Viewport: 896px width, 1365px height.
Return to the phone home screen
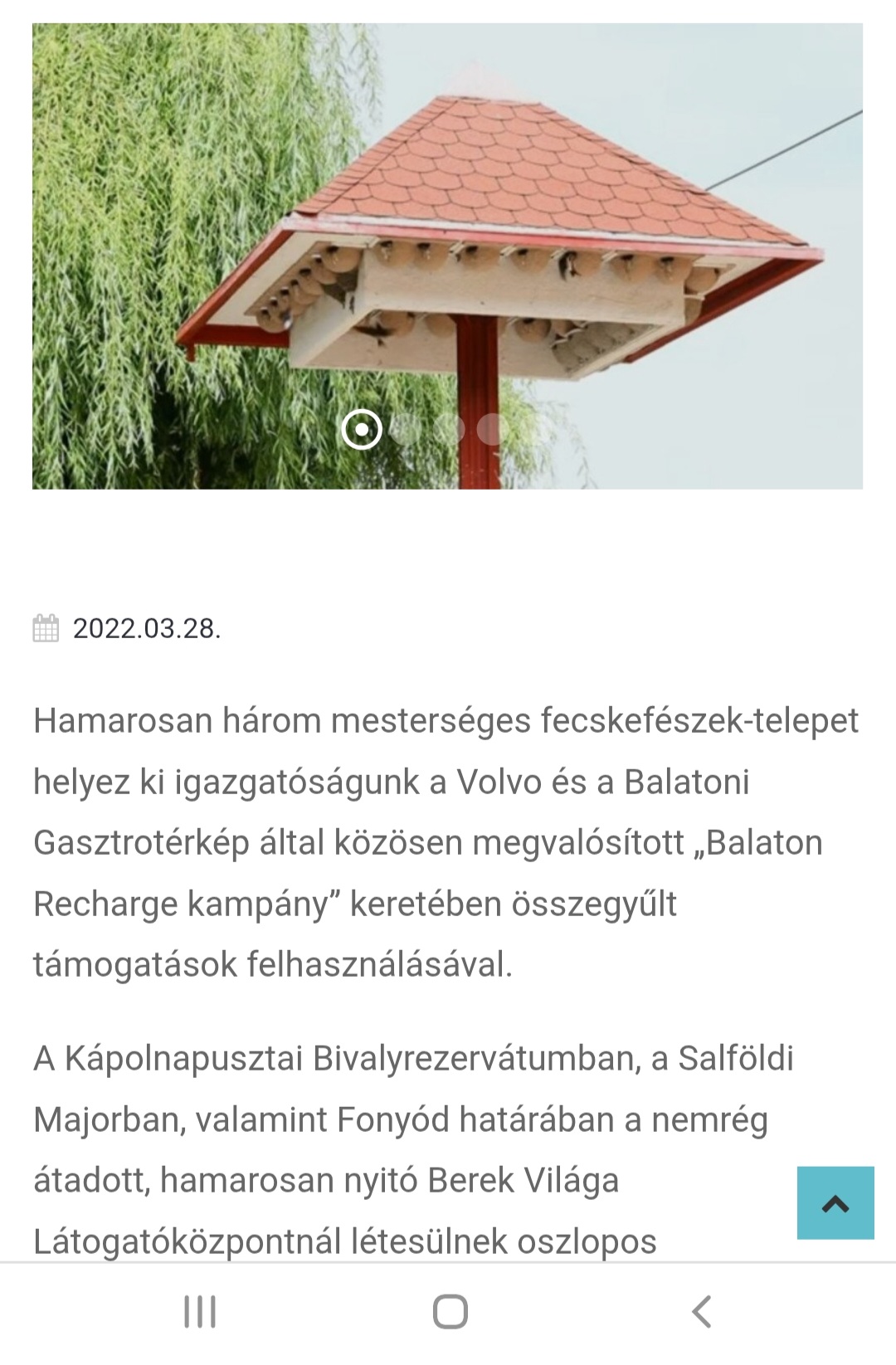coord(450,1313)
